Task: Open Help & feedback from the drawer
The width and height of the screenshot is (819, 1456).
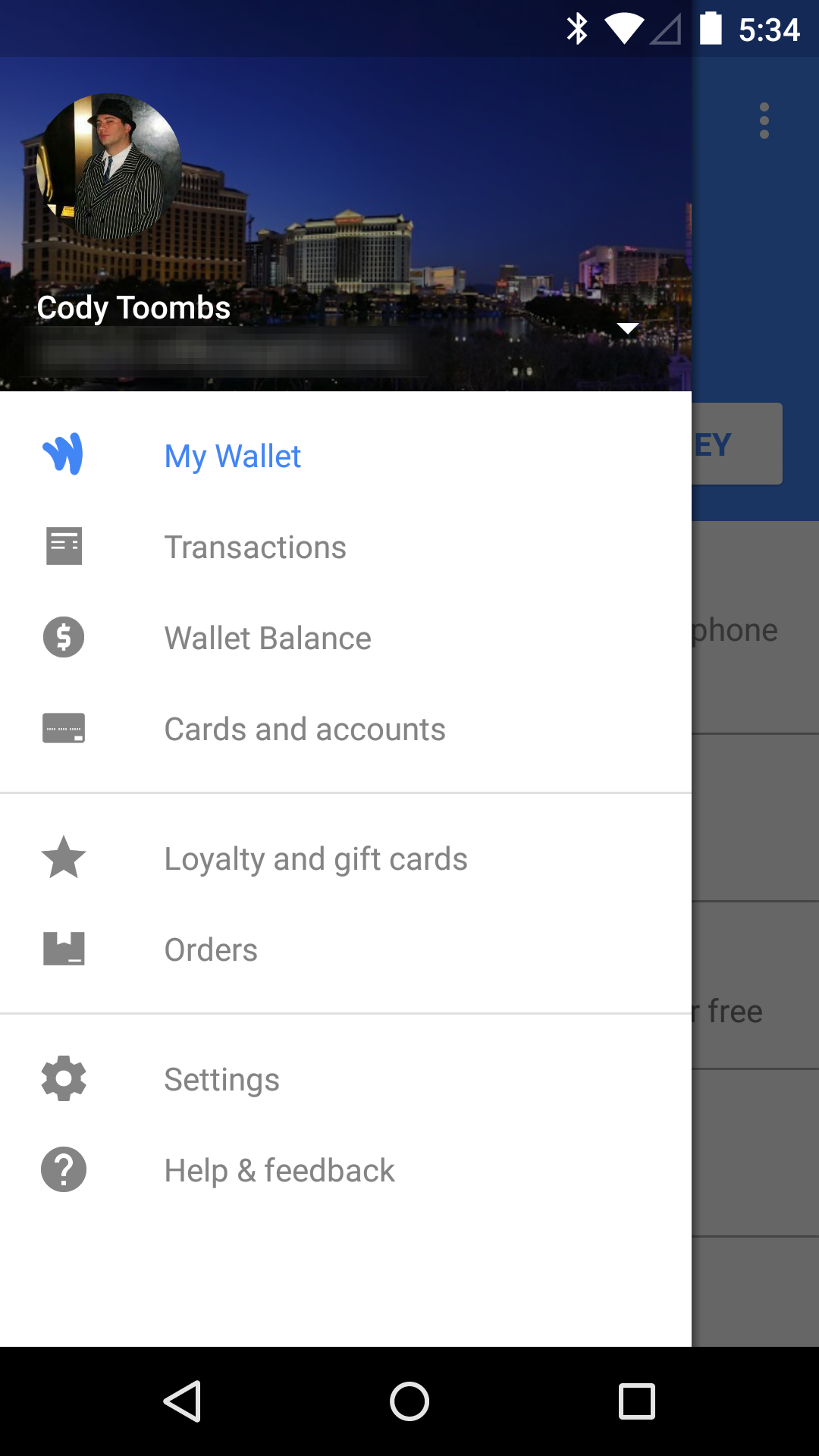Action: pyautogui.click(x=280, y=1169)
